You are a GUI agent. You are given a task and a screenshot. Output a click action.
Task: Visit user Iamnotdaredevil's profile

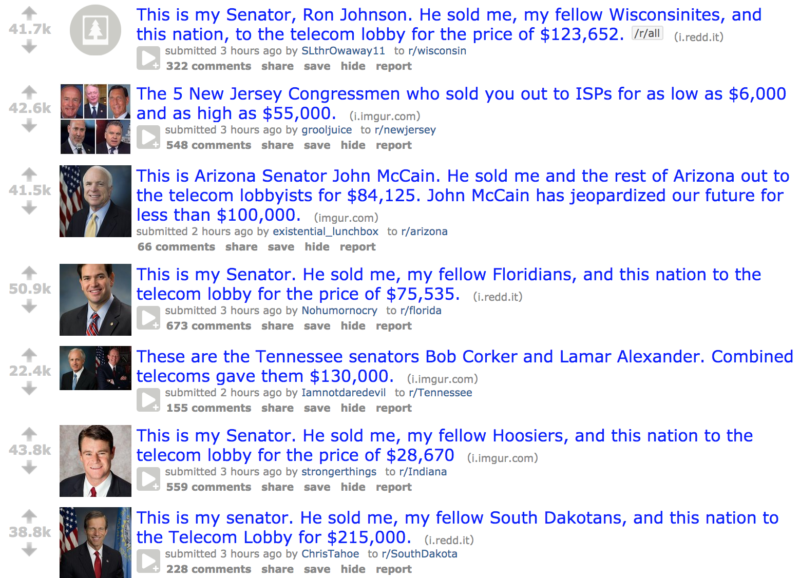tap(343, 393)
